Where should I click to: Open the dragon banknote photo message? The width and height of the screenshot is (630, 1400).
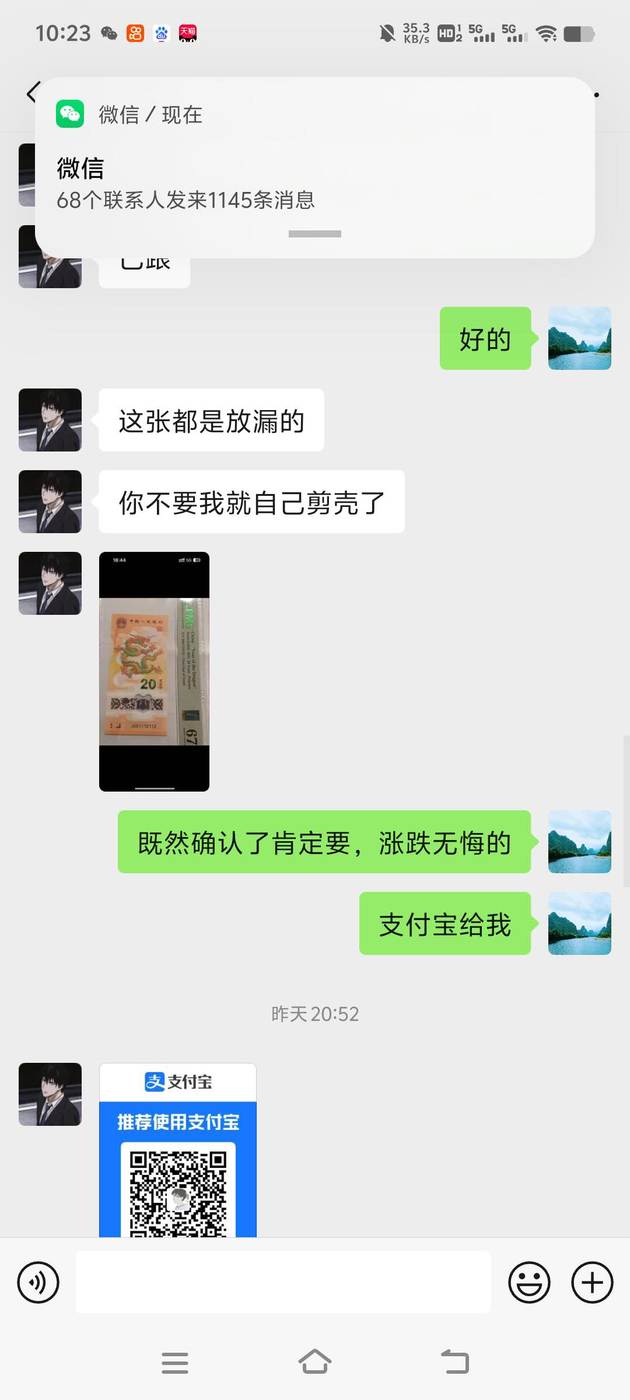pos(154,671)
